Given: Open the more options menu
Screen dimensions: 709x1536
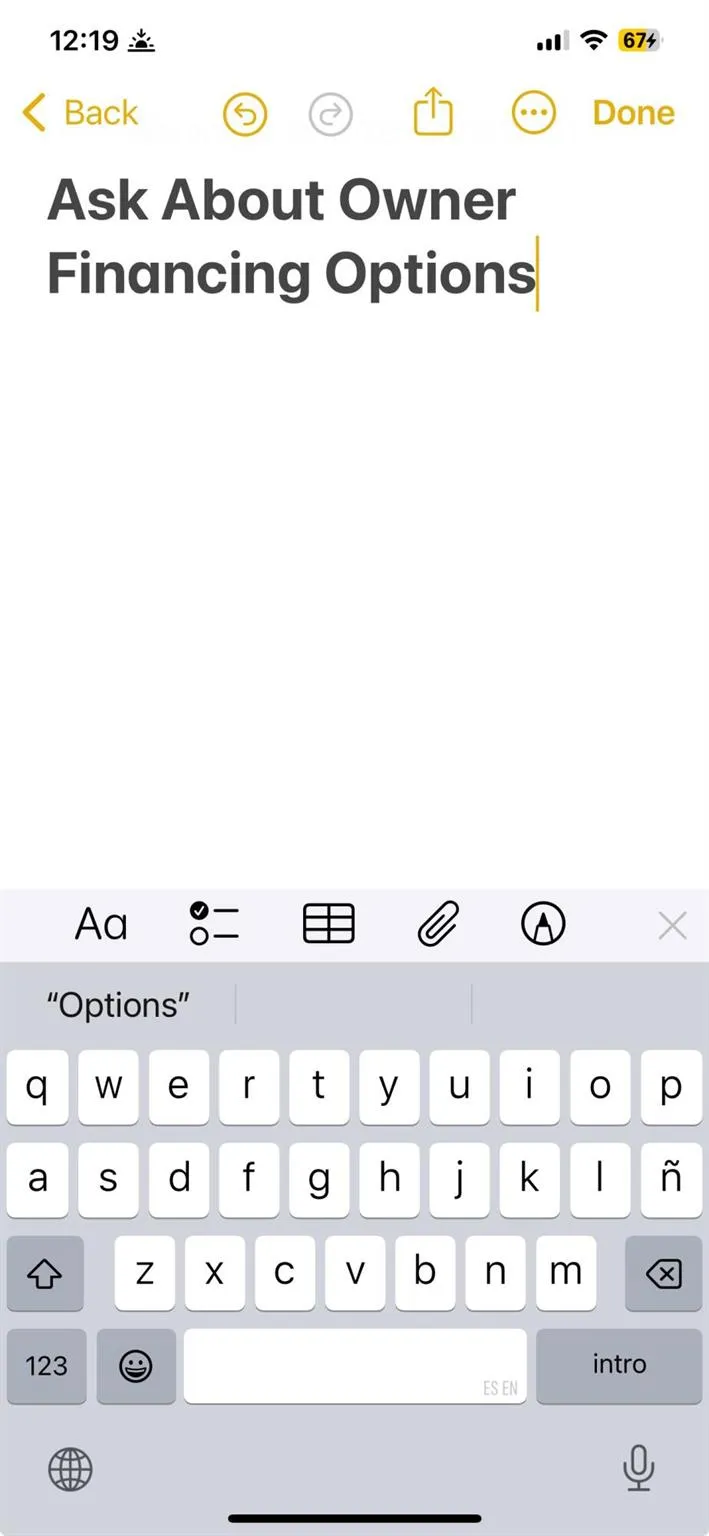Looking at the screenshot, I should 533,114.
